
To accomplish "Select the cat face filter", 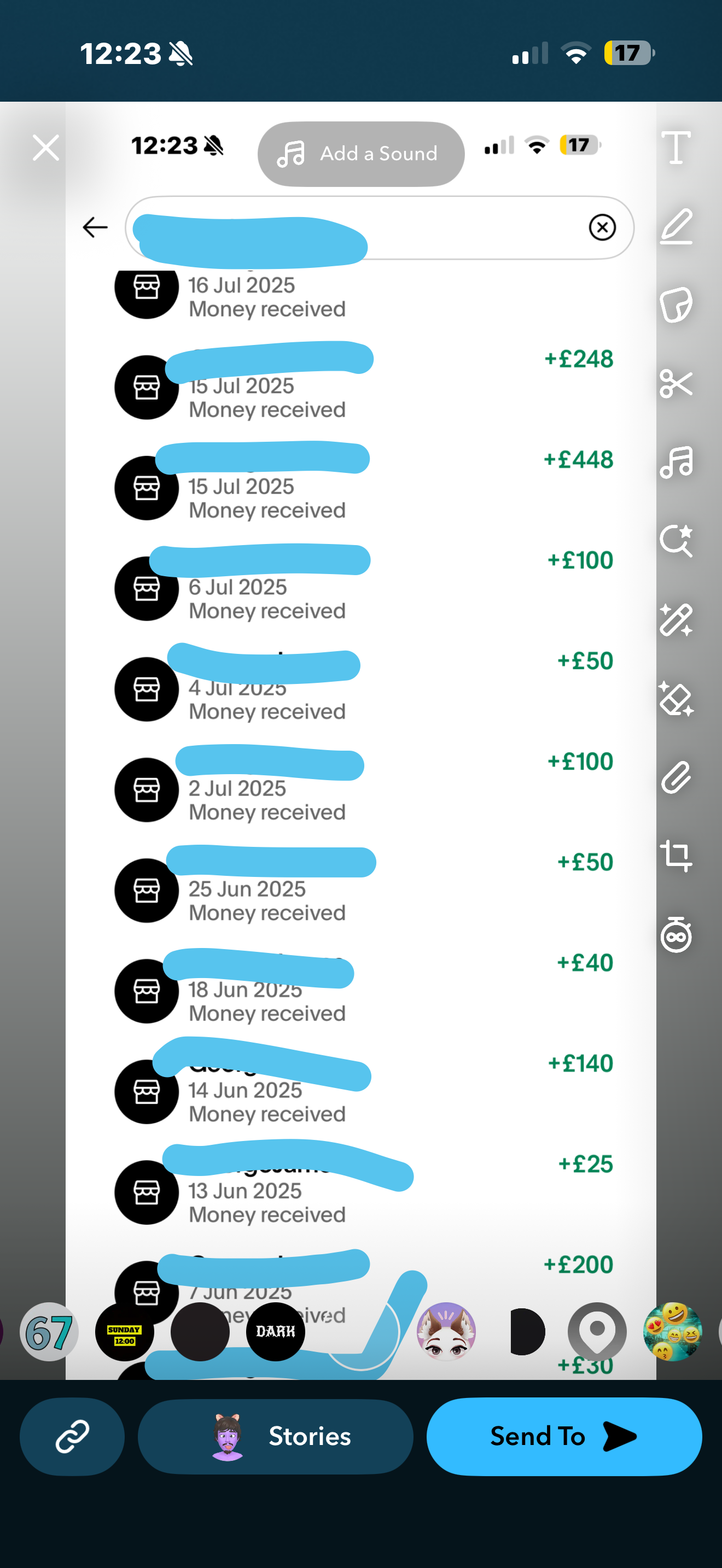I will 446,1332.
